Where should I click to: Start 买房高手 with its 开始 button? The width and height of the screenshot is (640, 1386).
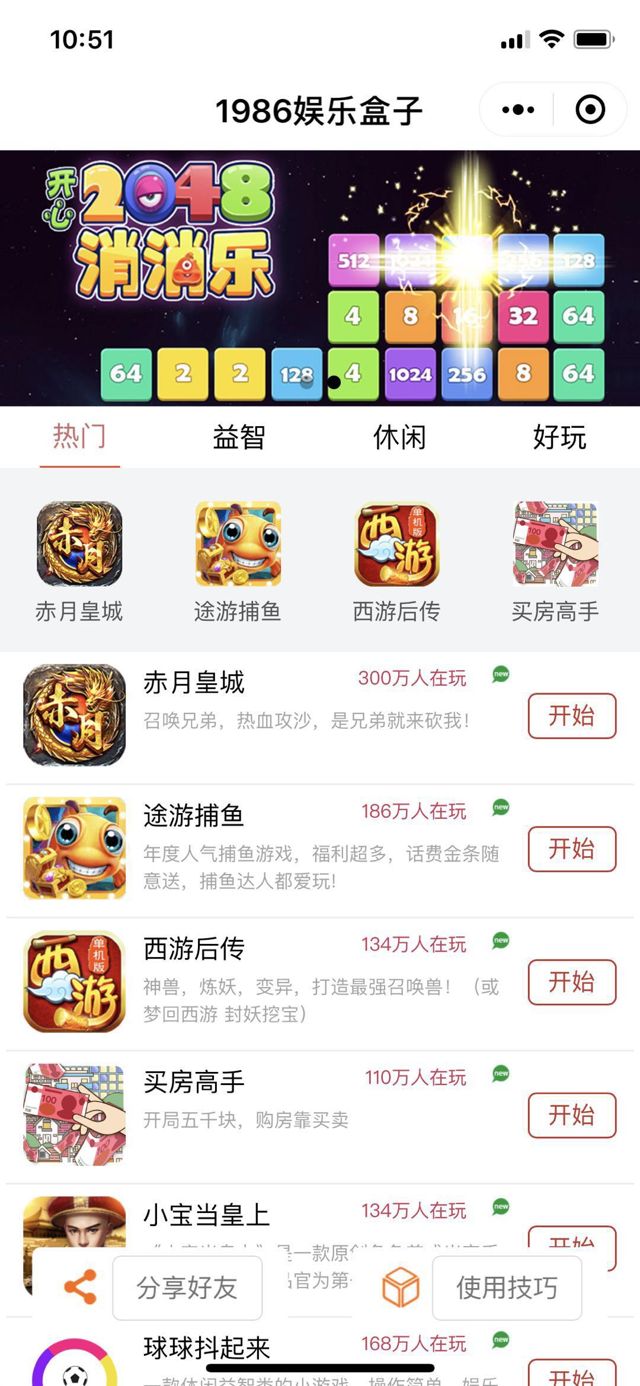(572, 1115)
